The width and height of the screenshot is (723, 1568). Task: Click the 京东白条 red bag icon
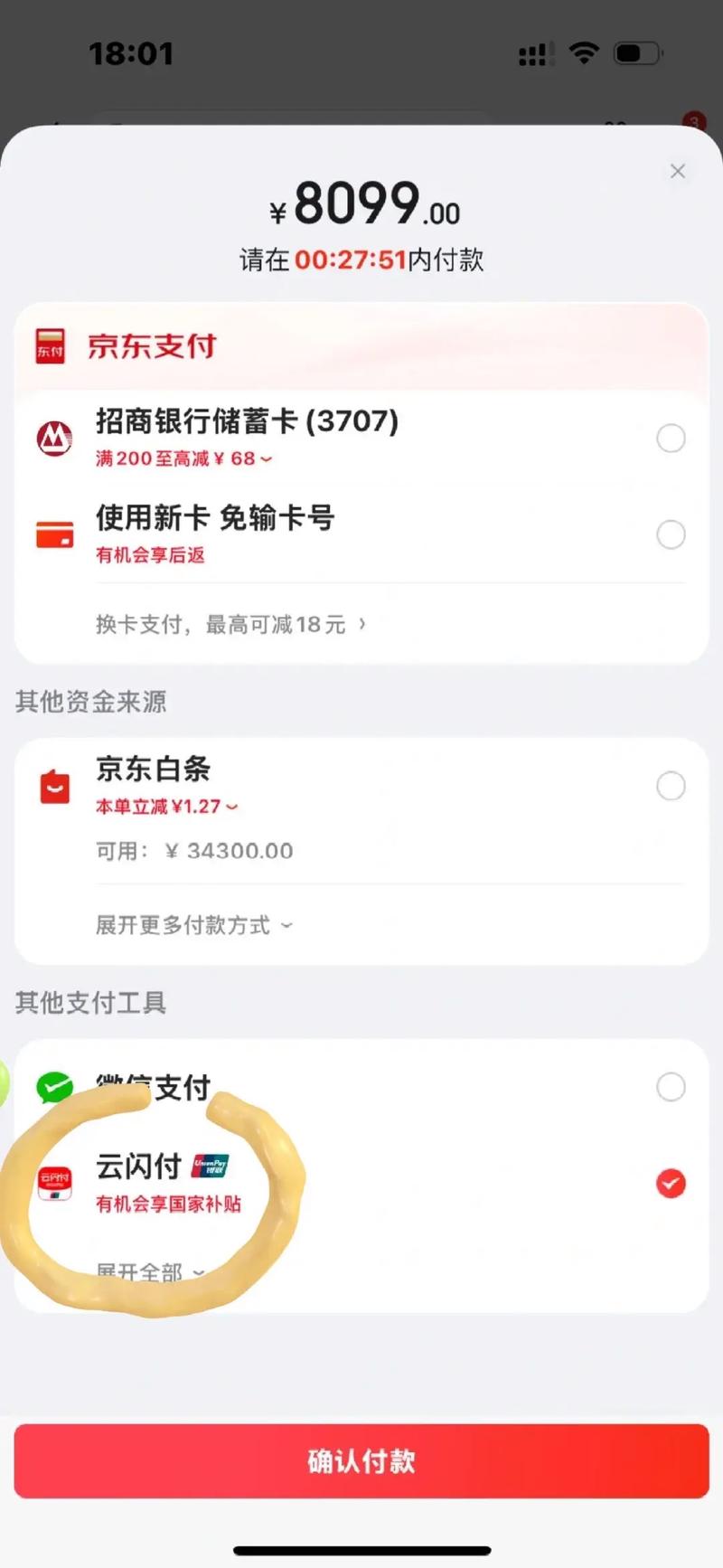54,786
